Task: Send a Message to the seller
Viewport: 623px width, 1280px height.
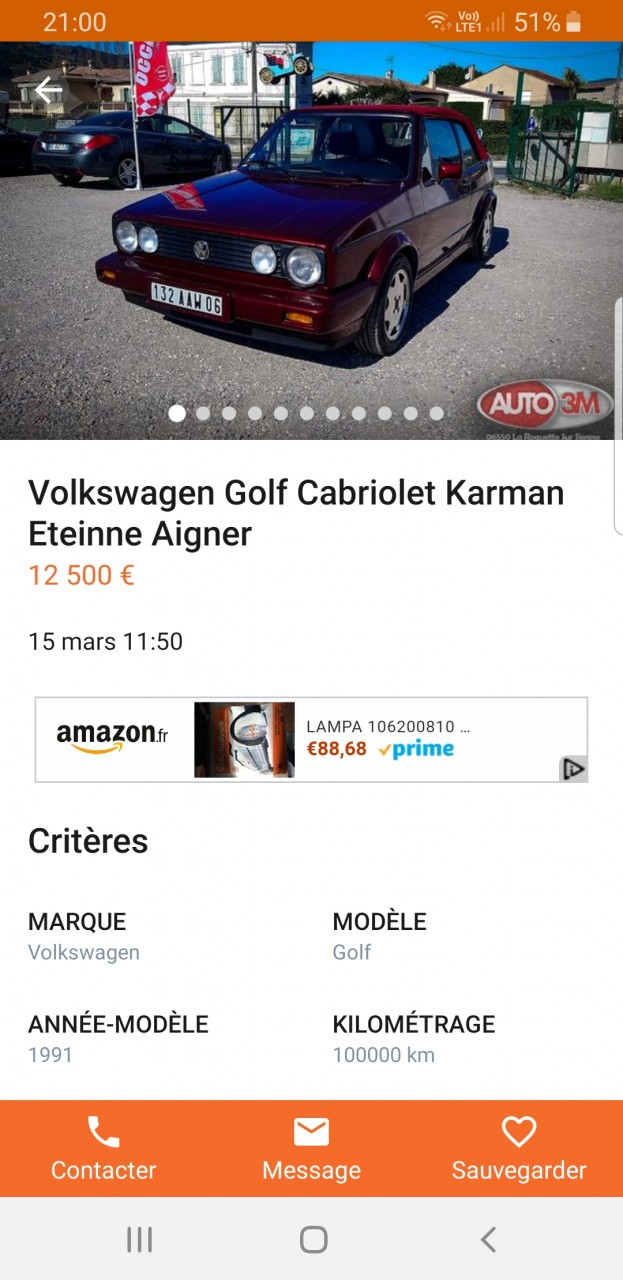Action: 311,1149
